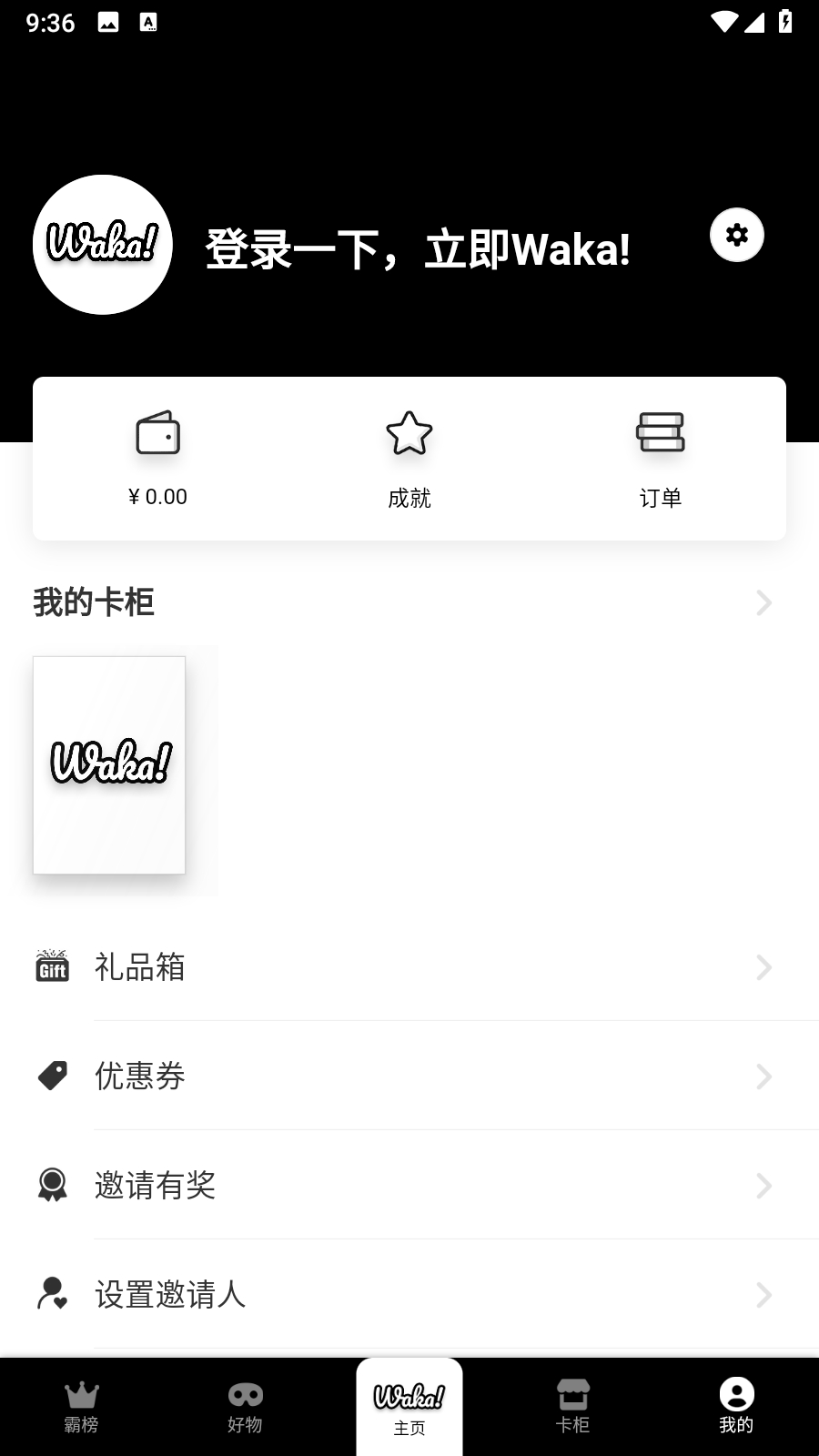Open the Waka! card in 我的卡柜
Screen dimensions: 819x1456
coord(109,764)
